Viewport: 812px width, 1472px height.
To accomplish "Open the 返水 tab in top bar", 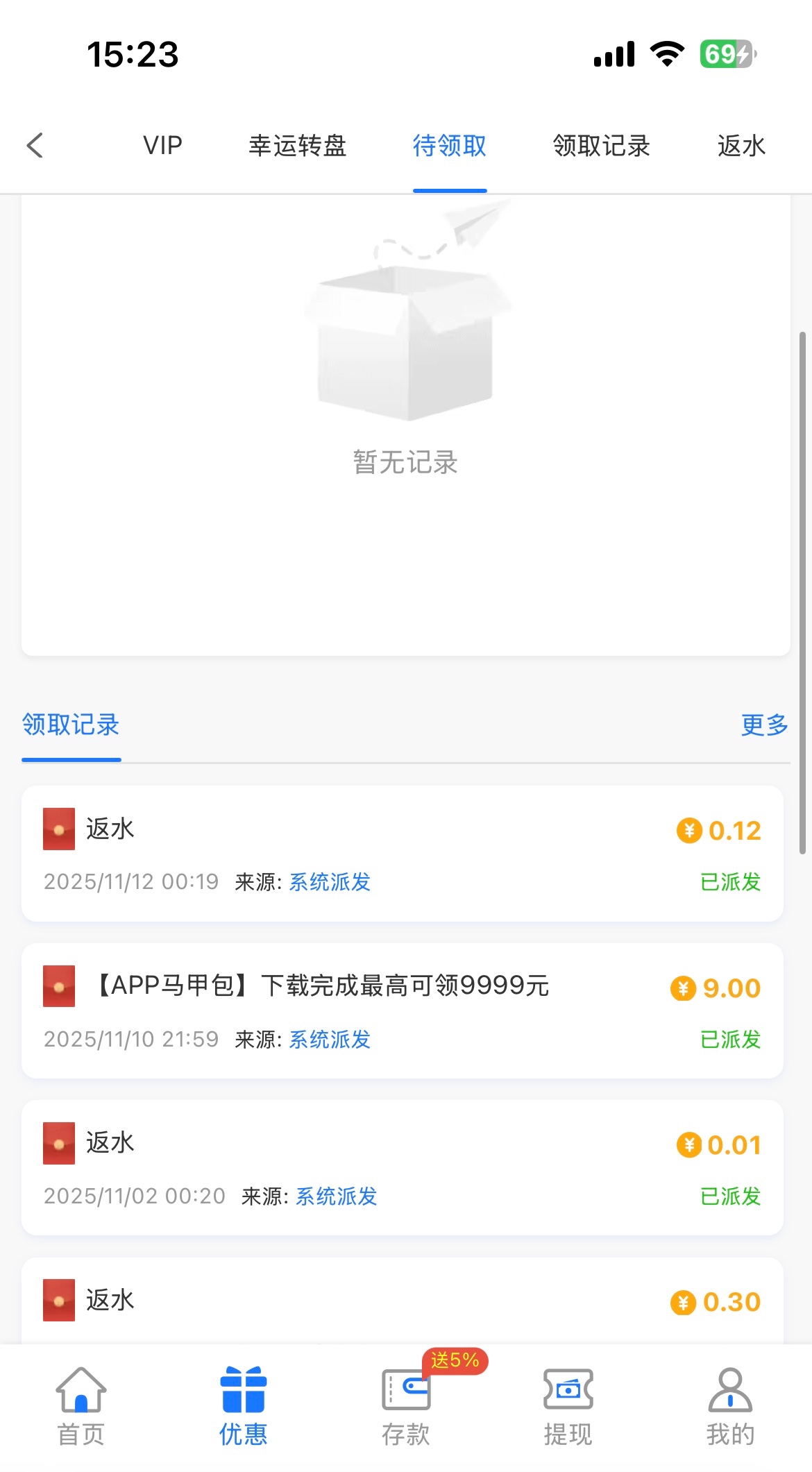I will (741, 146).
